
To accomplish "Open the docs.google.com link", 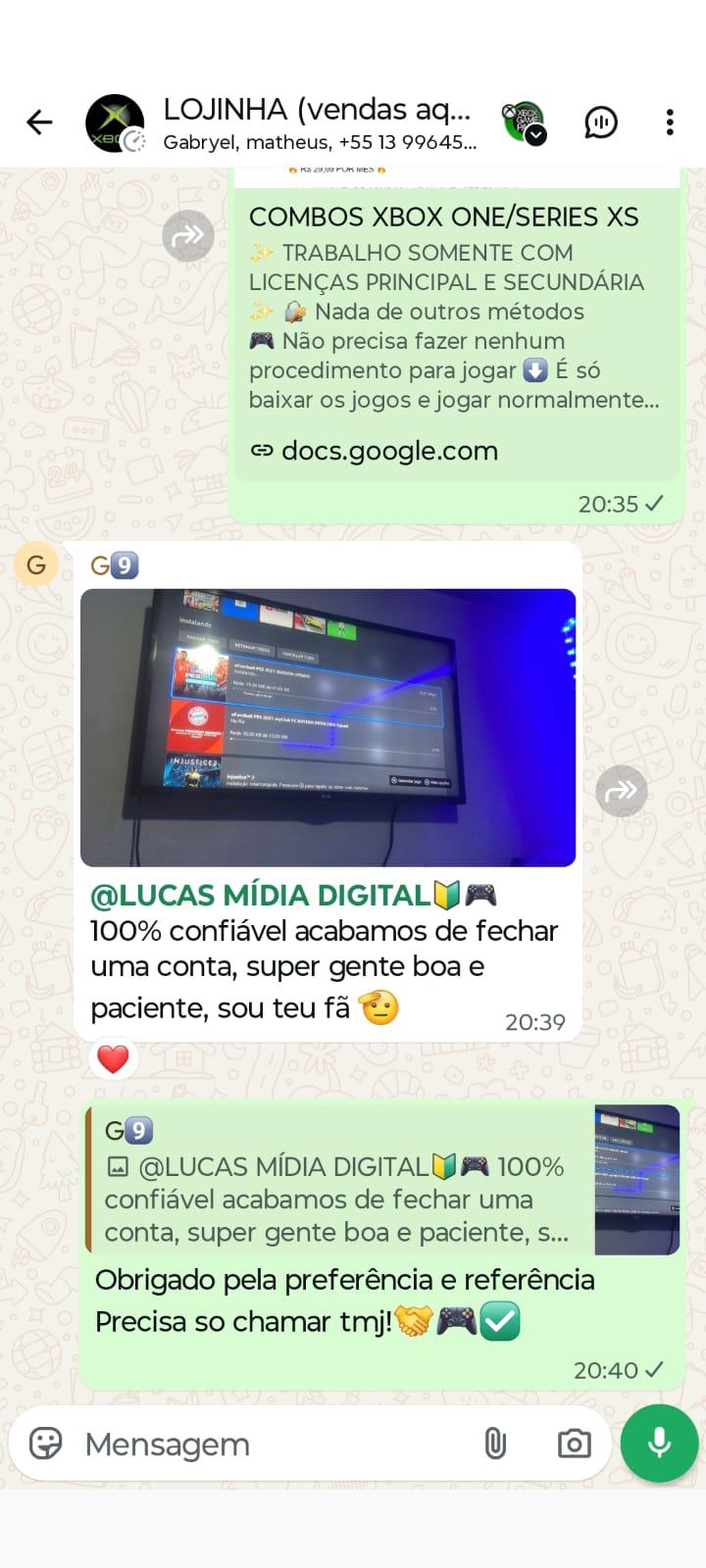I will 389,451.
